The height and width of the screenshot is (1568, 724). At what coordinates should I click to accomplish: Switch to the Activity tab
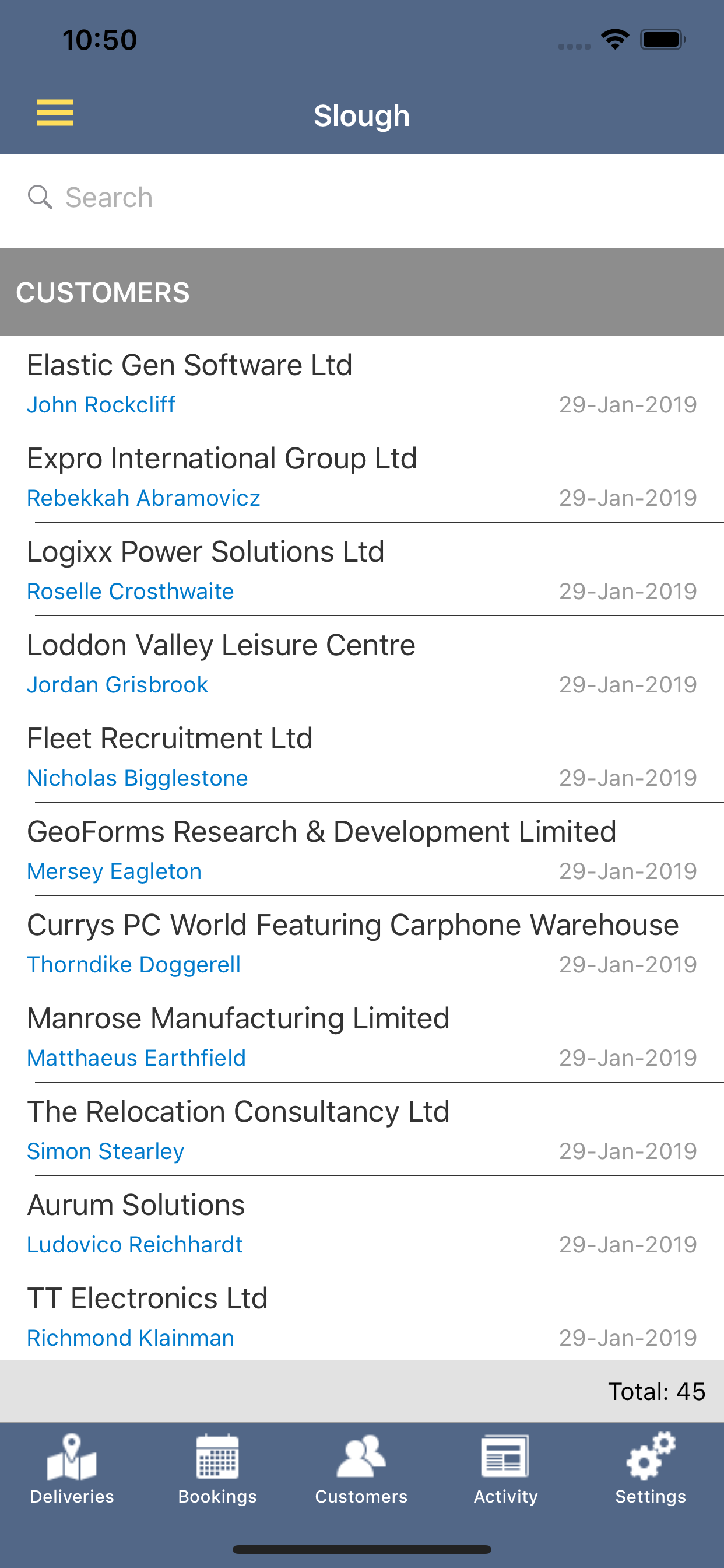(505, 1469)
